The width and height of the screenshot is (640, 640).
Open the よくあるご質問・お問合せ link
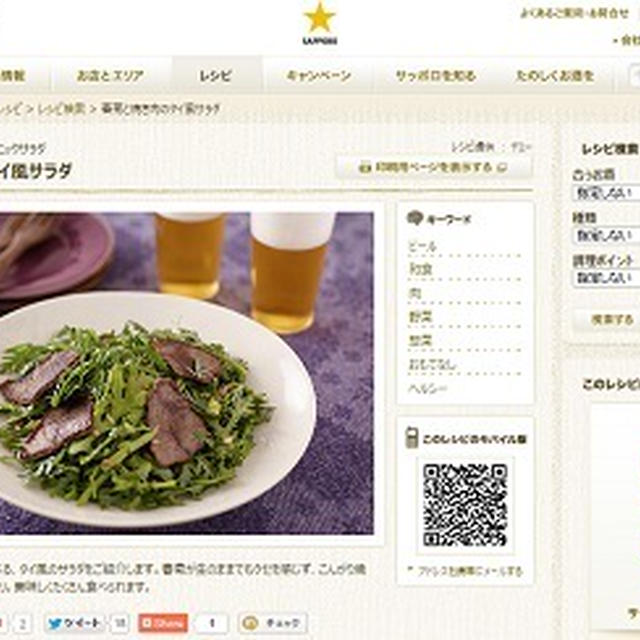point(578,13)
